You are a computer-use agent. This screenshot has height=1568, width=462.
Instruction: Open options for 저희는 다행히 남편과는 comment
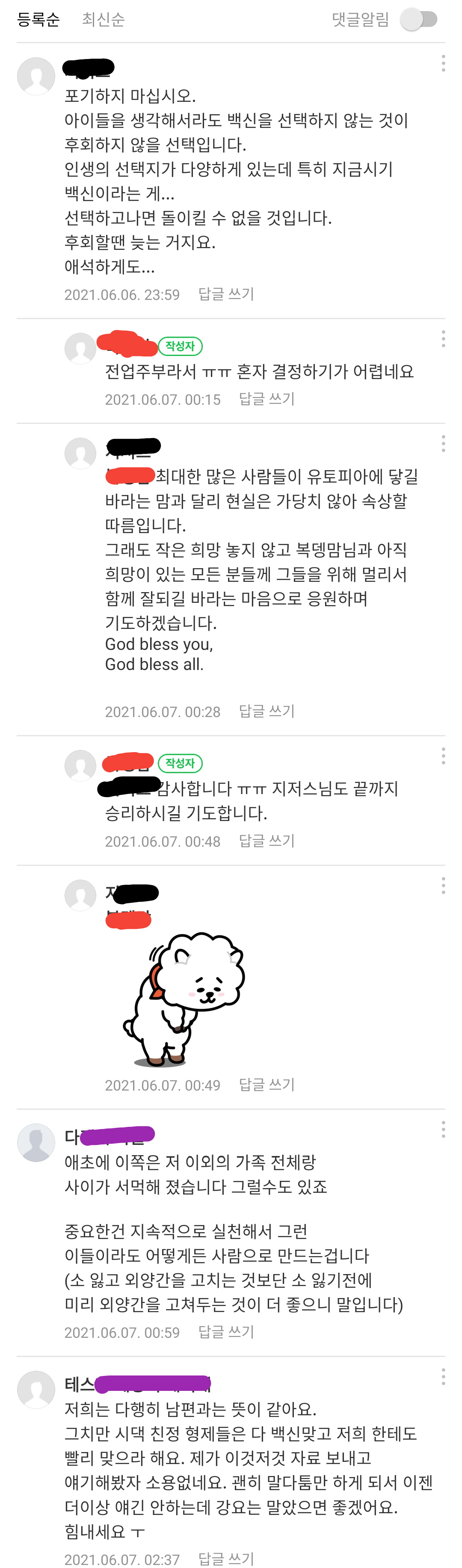click(x=443, y=1377)
